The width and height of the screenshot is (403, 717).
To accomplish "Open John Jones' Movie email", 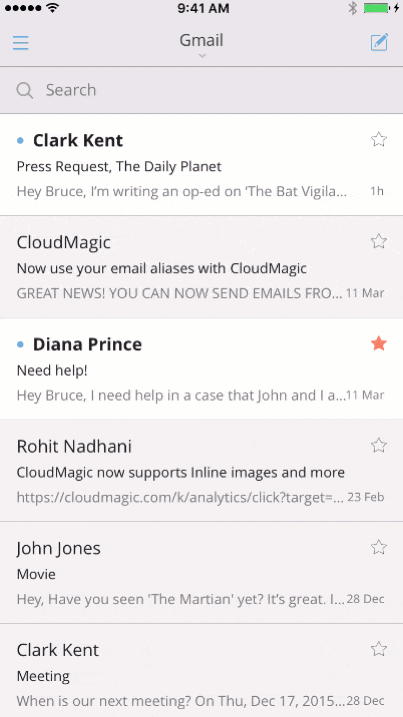I will coord(201,573).
